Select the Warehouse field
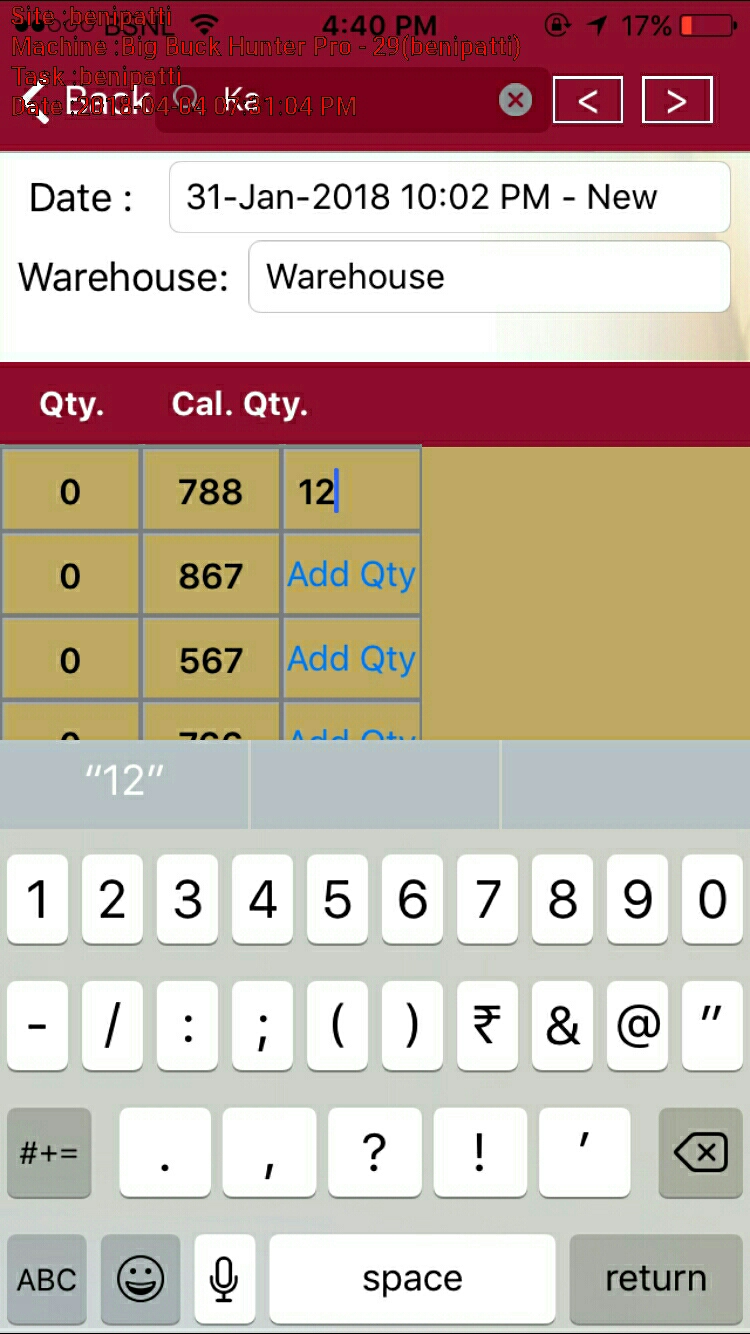Screen dimensions: 750x1334 coord(489,276)
